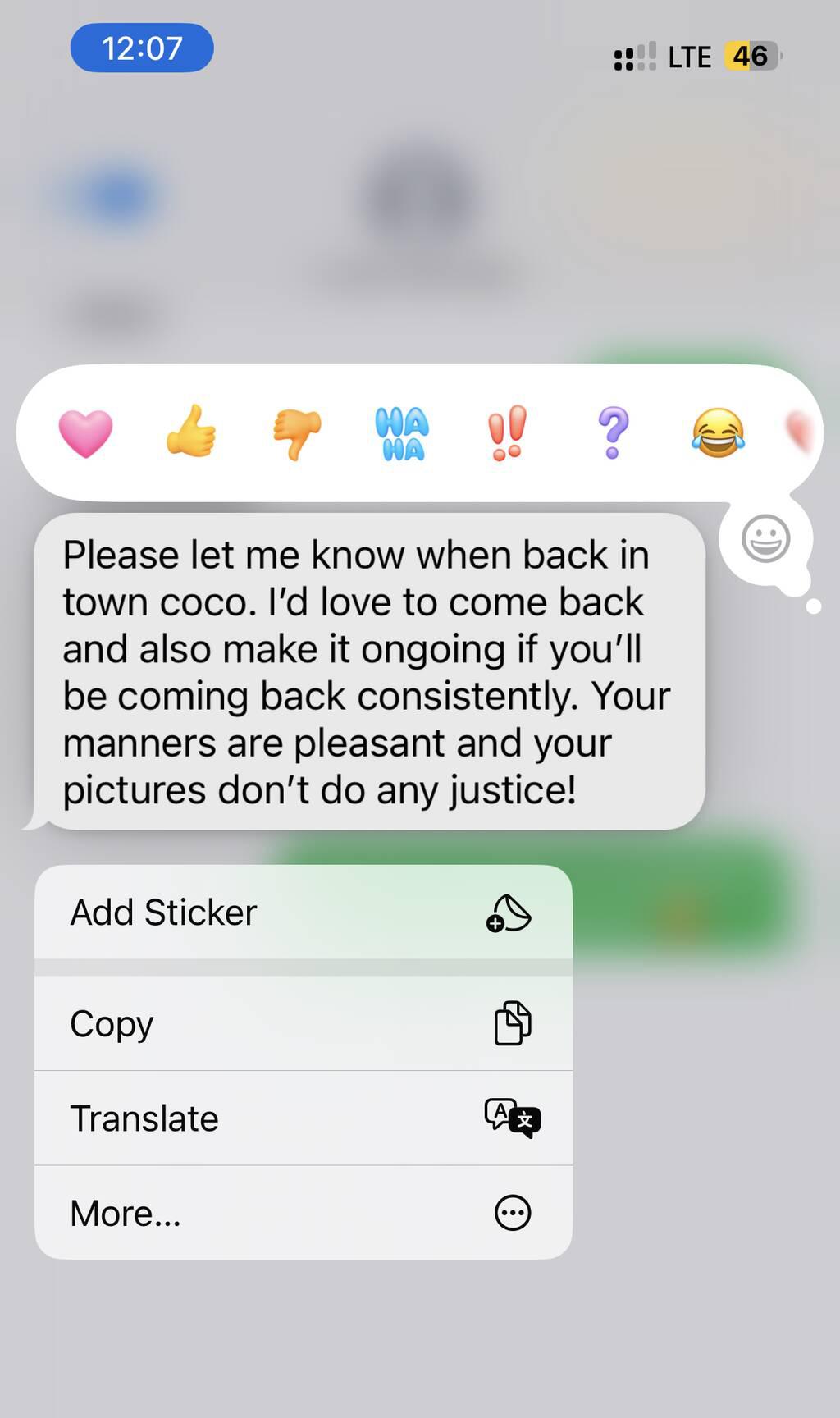The image size is (840, 1418).
Task: Select Add Sticker from the menu
Action: 303,913
